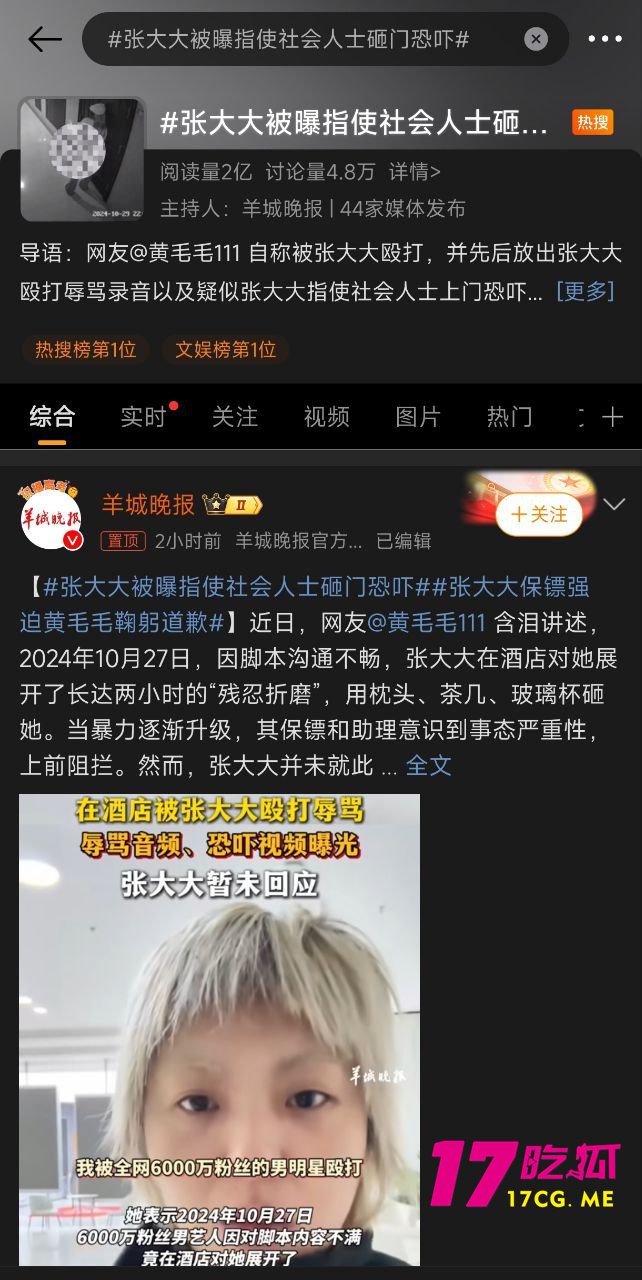This screenshot has width=642, height=1280.
Task: Open post options chevron for 羊城晚报
Action: click(614, 505)
